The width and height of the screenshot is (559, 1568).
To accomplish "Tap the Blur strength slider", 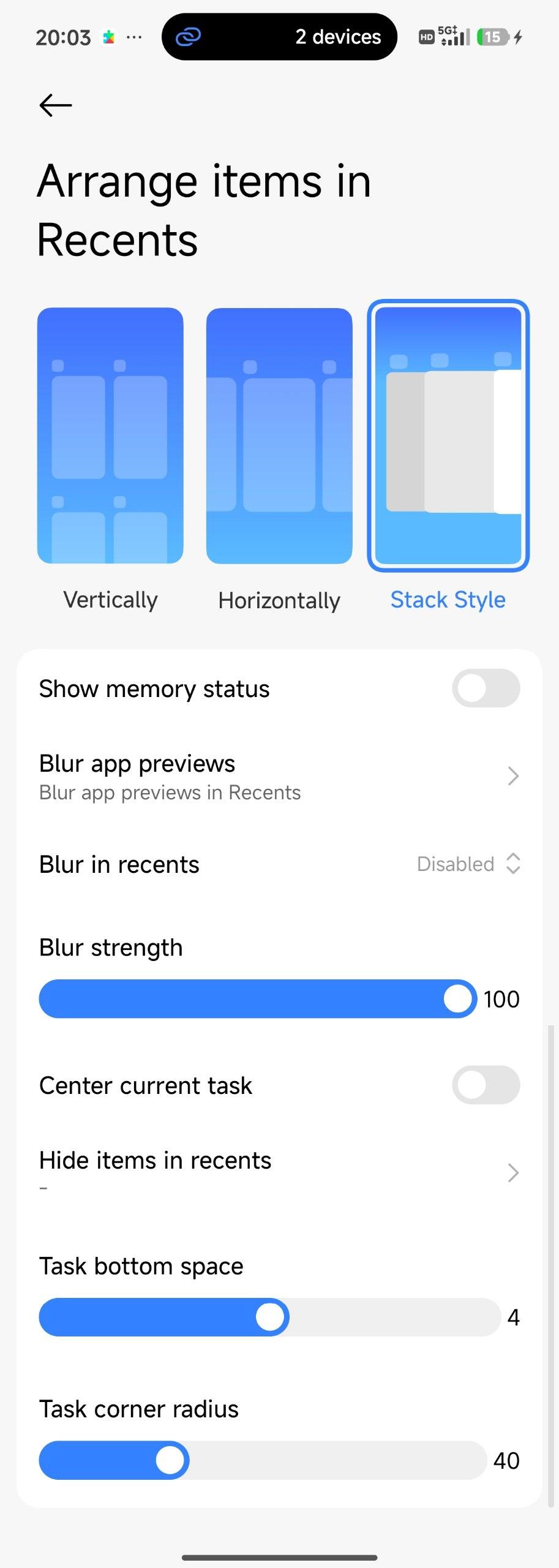I will click(257, 999).
